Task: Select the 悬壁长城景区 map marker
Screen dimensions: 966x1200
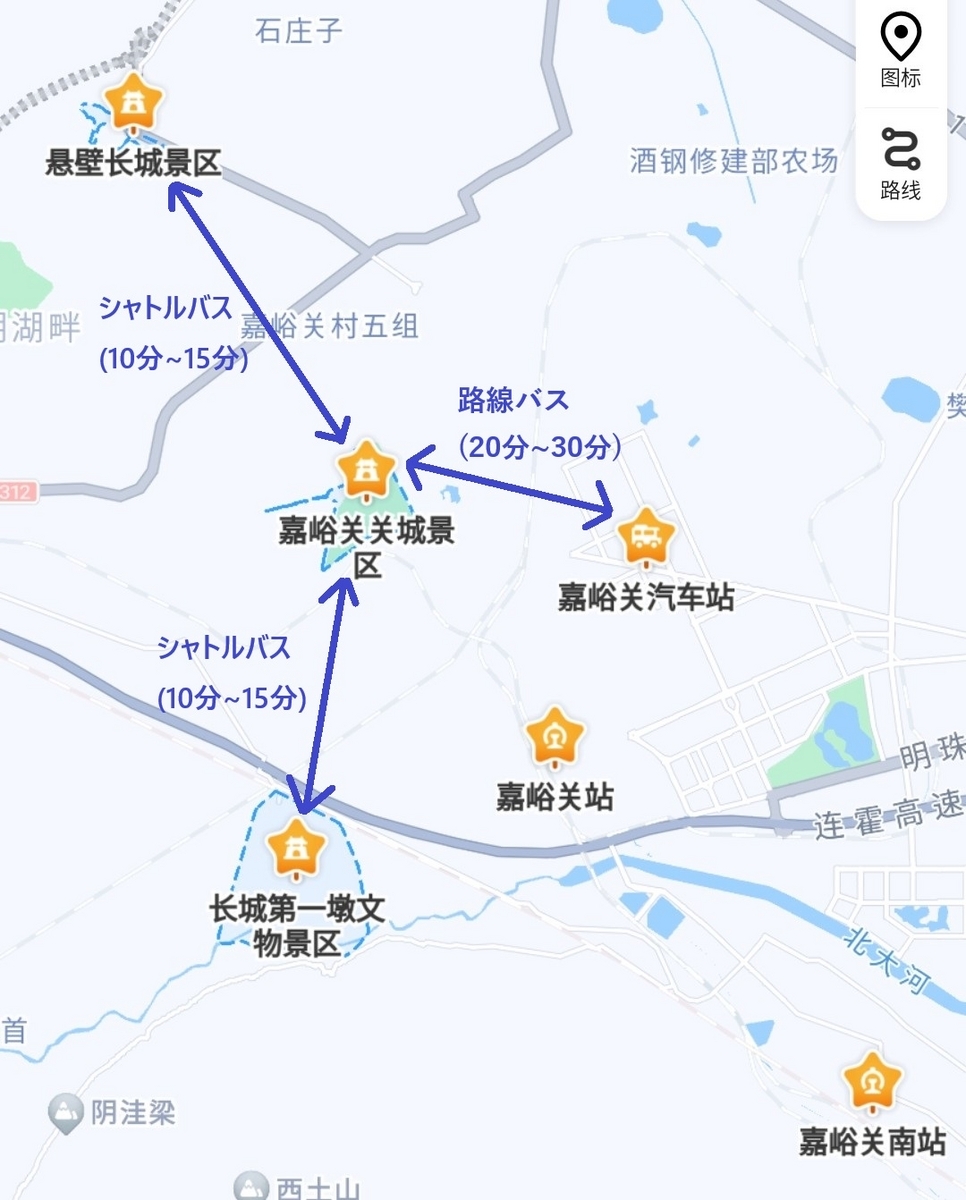Action: (x=133, y=101)
